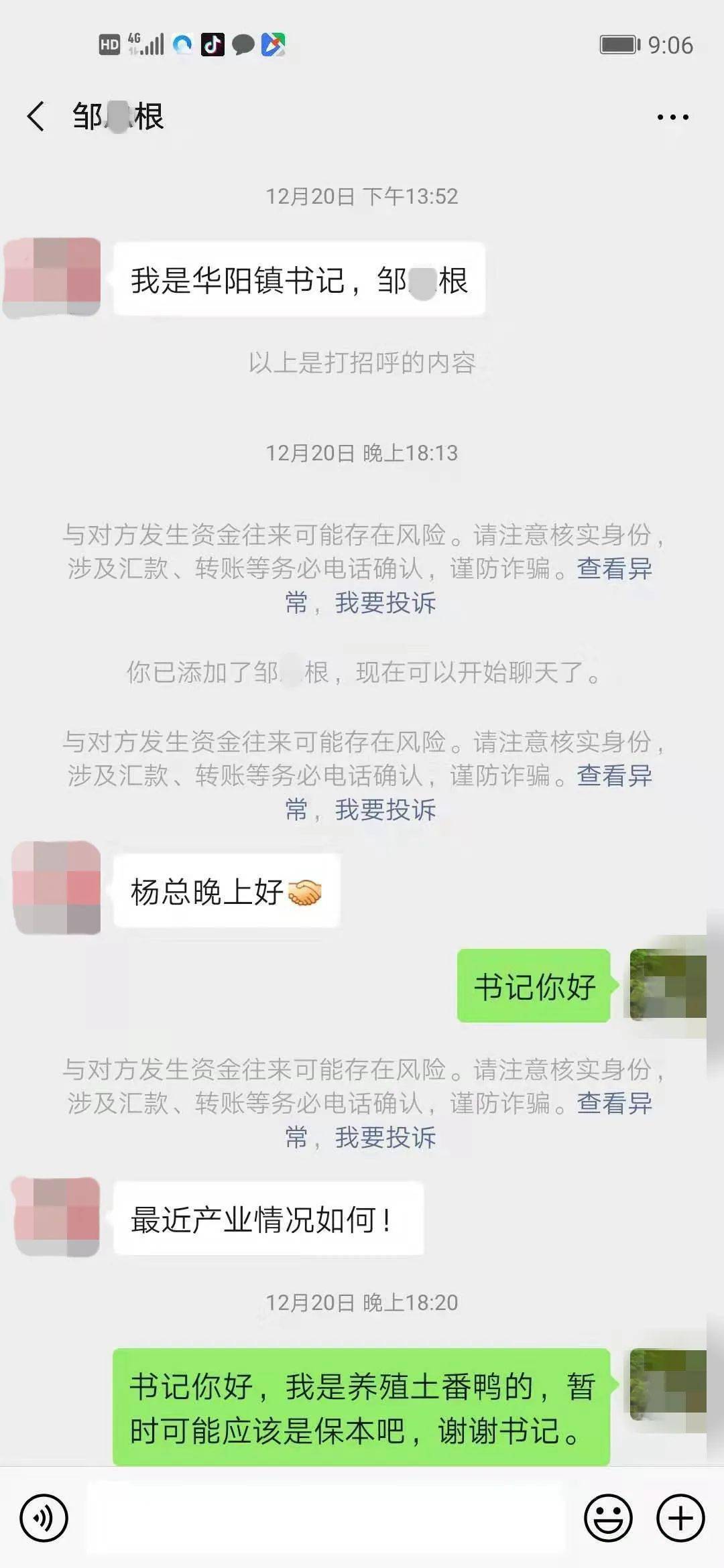Tap the message text field

point(325,1518)
